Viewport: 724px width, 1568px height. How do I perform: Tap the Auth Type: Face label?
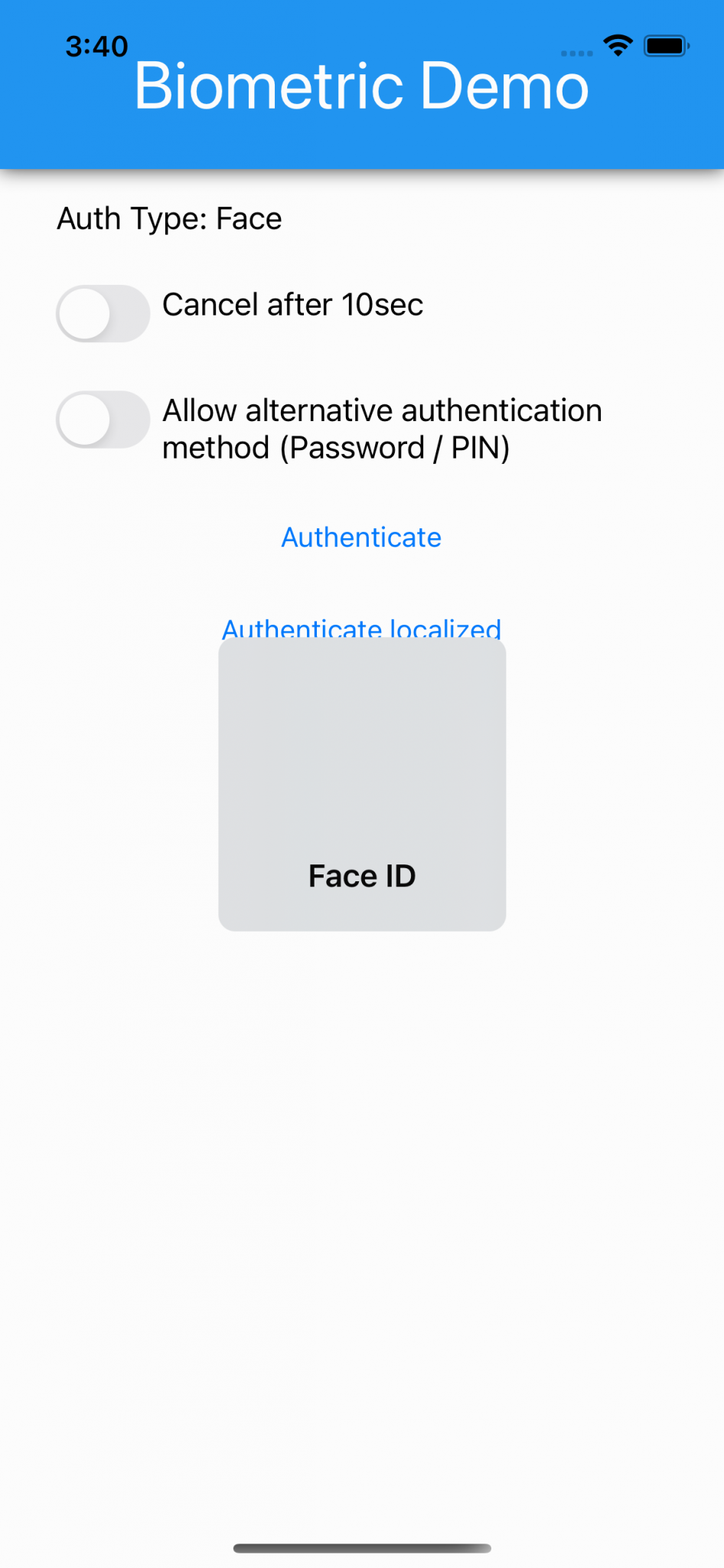coord(169,219)
